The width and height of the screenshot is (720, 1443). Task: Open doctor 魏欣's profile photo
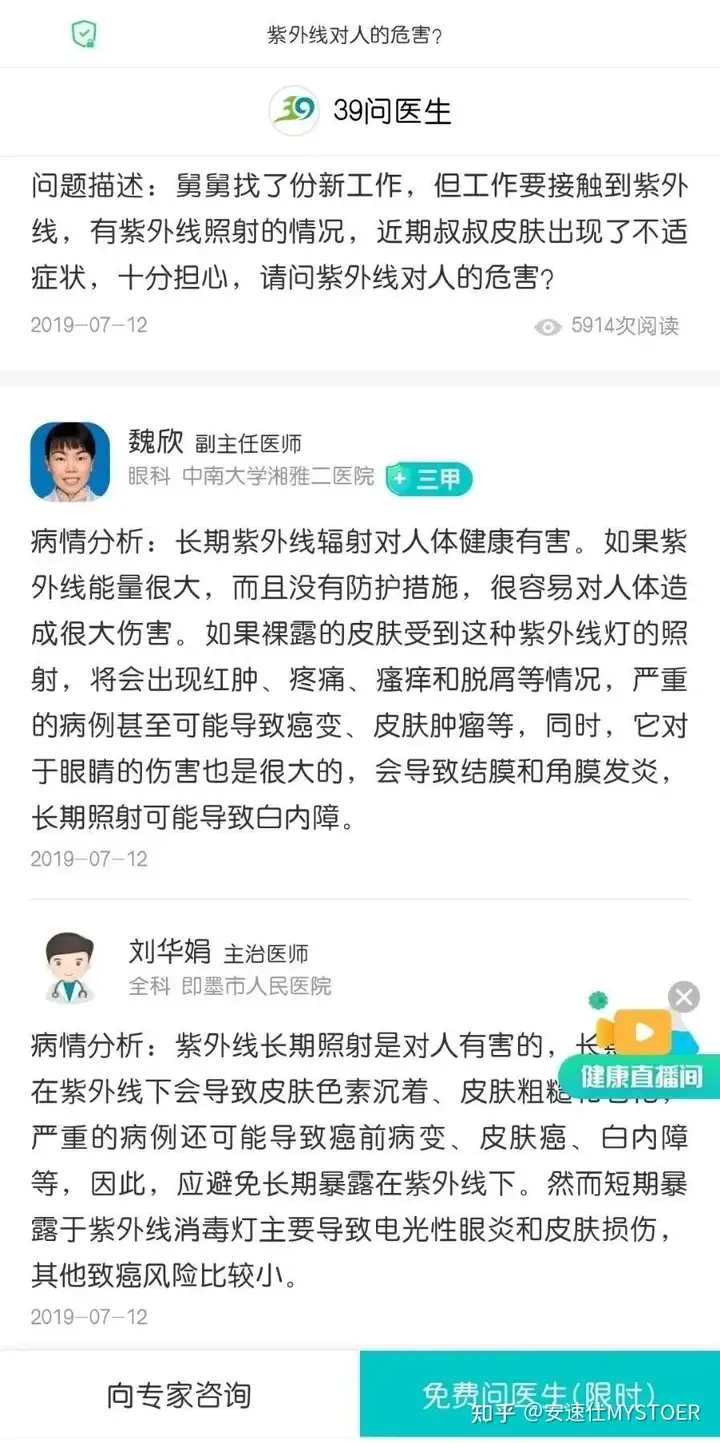70,461
